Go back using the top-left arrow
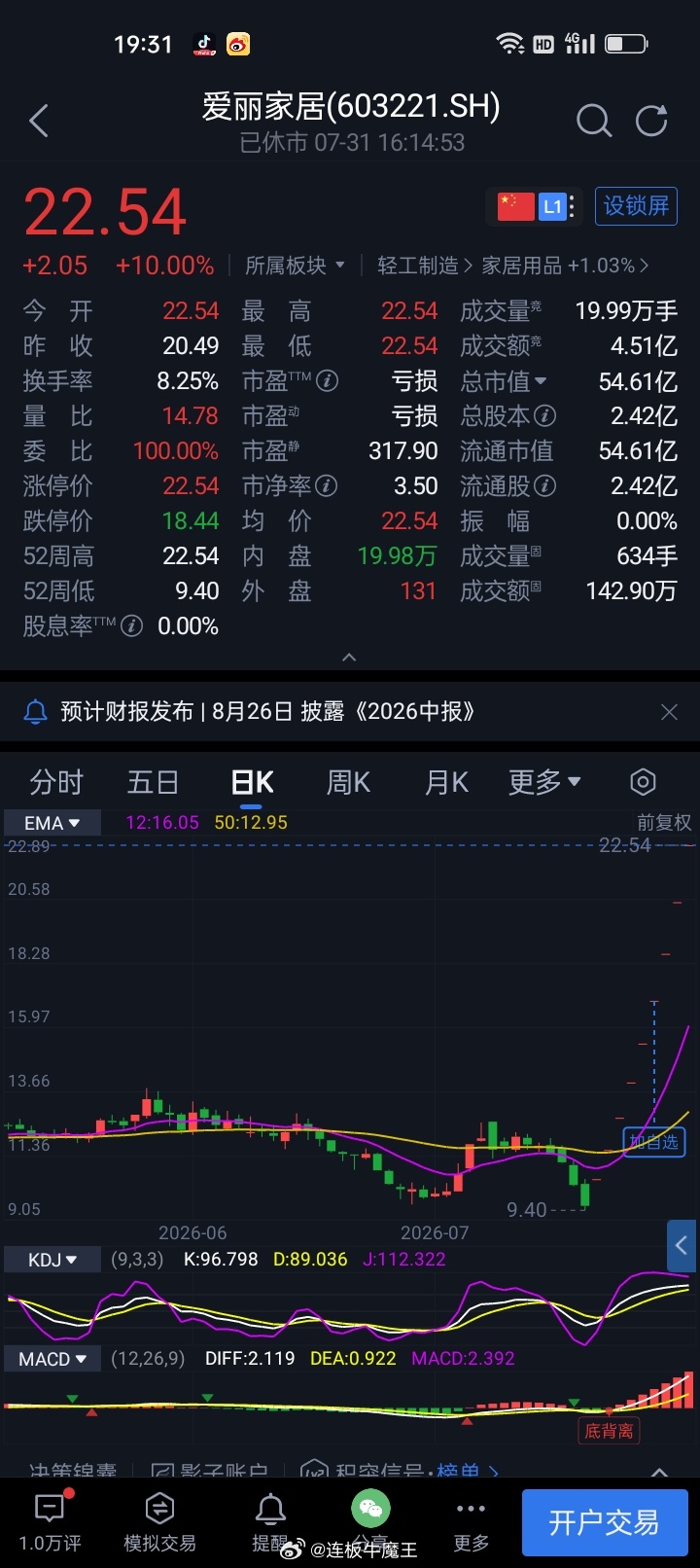The height and width of the screenshot is (1568, 700). click(39, 122)
